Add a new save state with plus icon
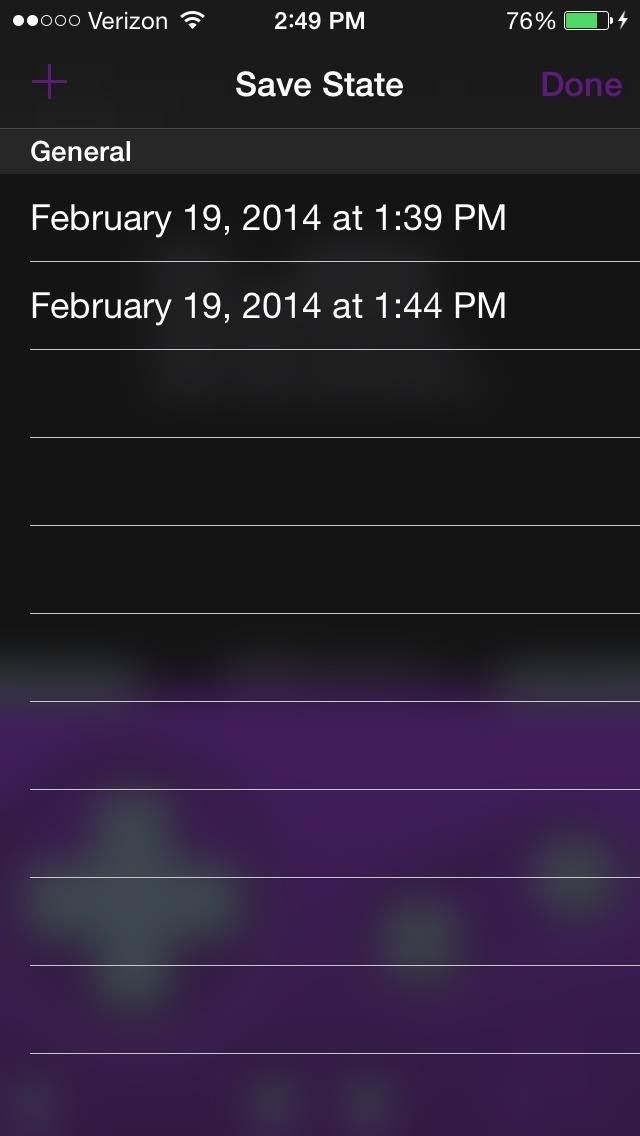The height and width of the screenshot is (1136, 640). tap(49, 83)
